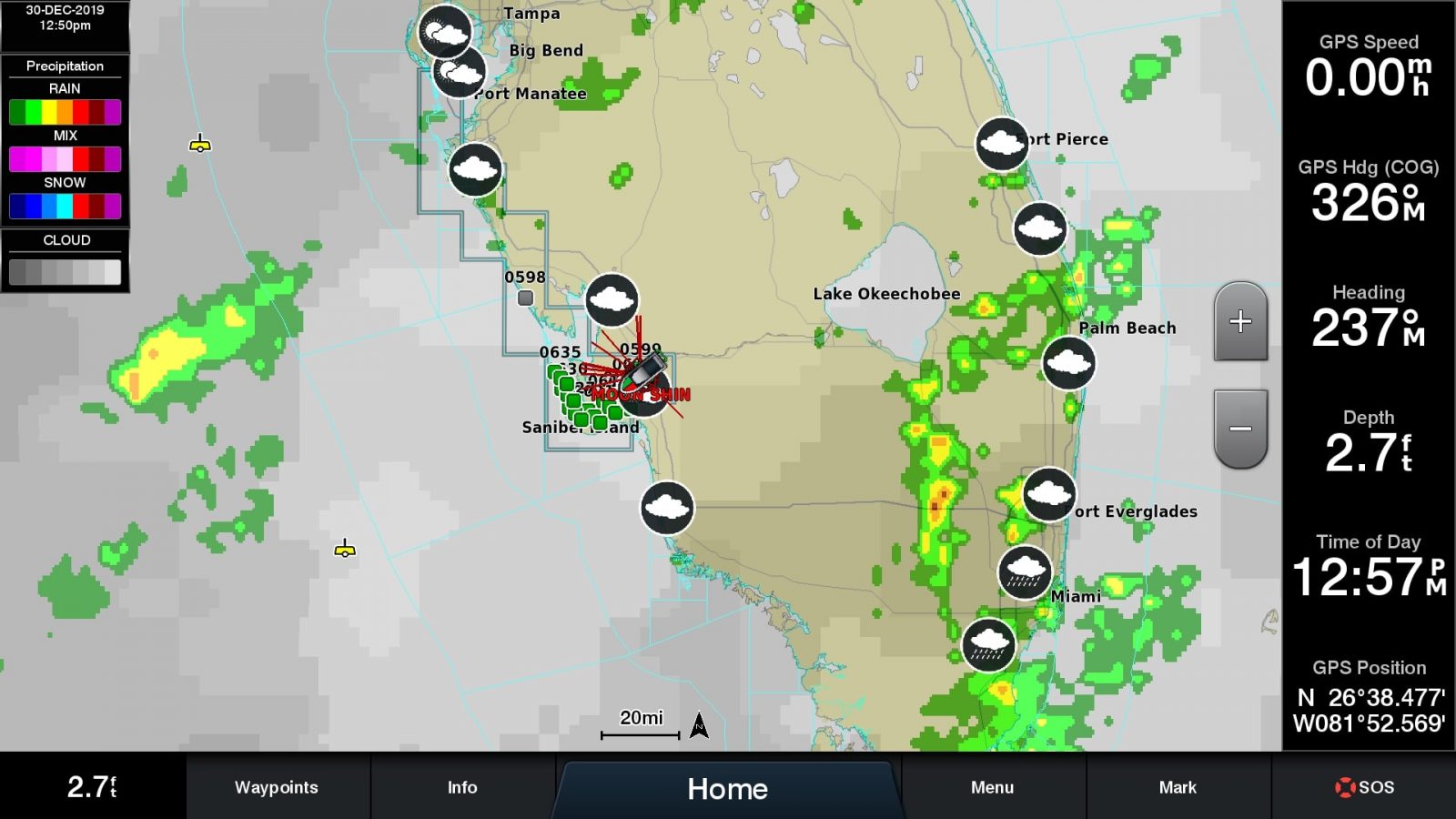
Task: Zoom out of the map
Action: click(x=1240, y=429)
